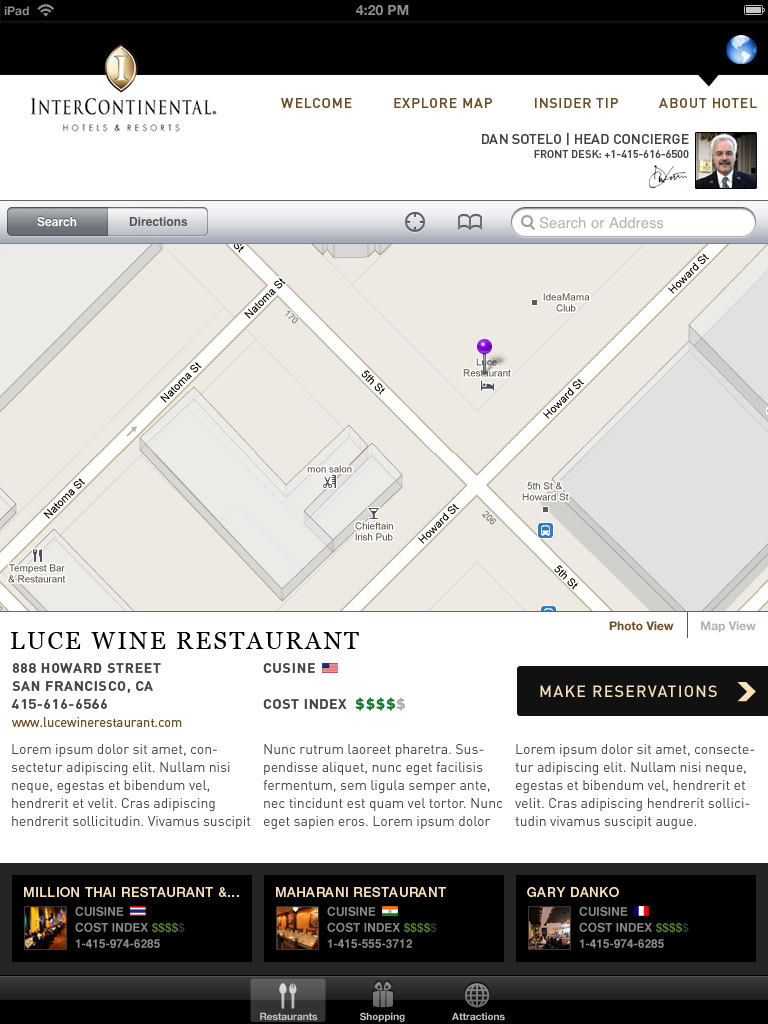Open the Insider Tip section
Viewport: 768px width, 1024px height.
coord(576,103)
